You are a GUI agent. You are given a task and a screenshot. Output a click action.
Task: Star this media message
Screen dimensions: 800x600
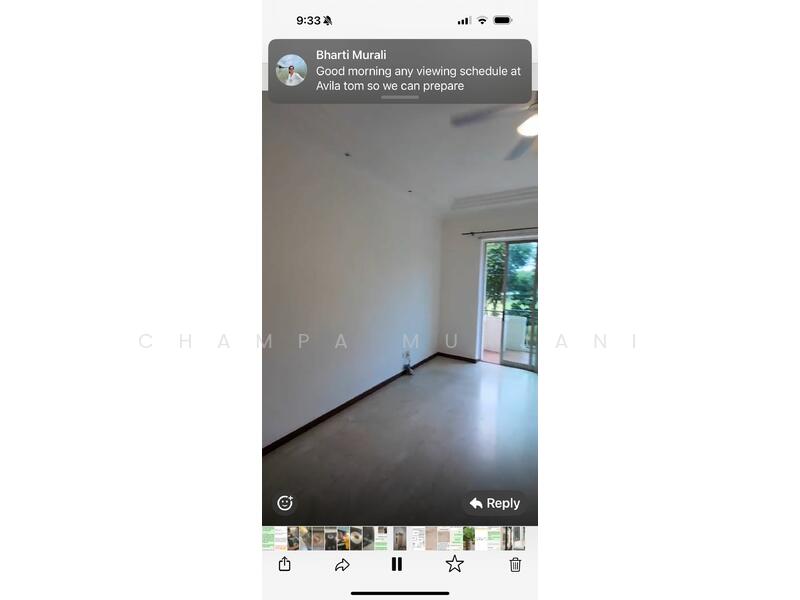pos(454,564)
